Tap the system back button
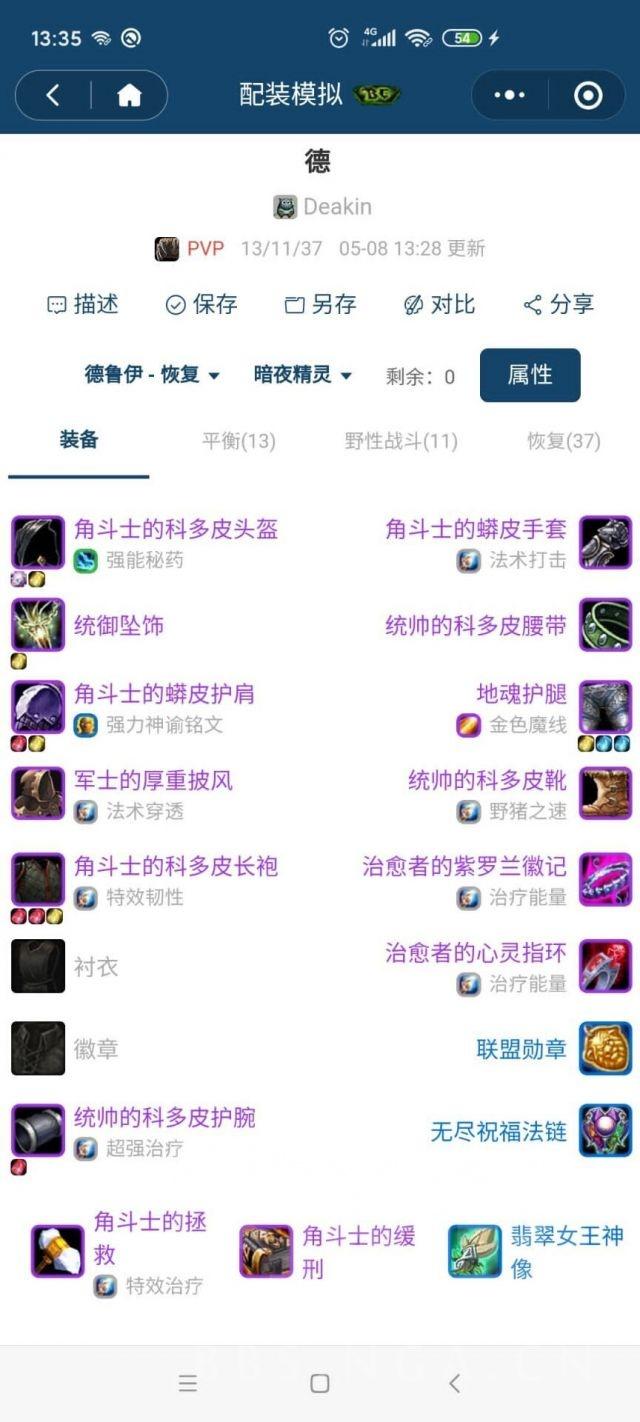The width and height of the screenshot is (640, 1422). (x=454, y=1383)
